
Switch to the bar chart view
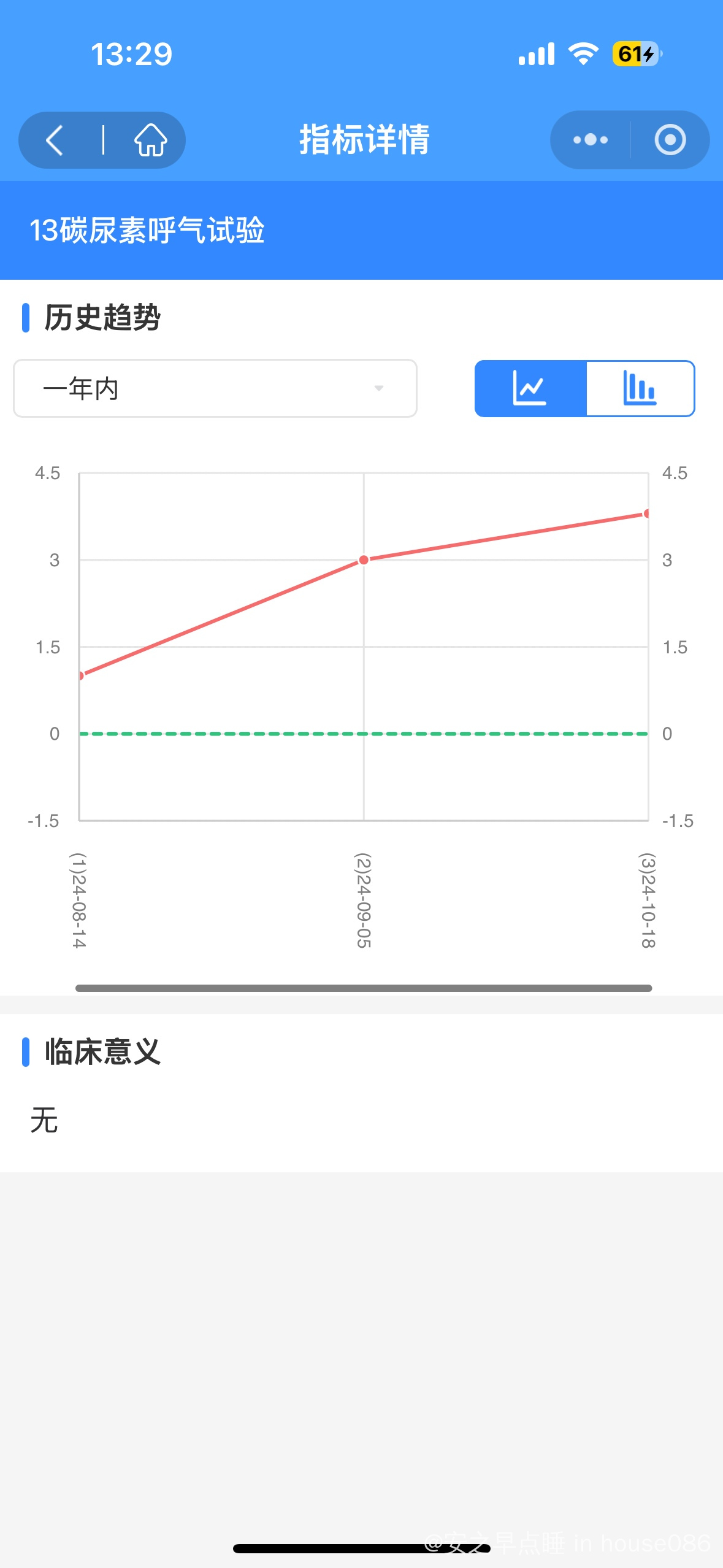click(x=640, y=388)
